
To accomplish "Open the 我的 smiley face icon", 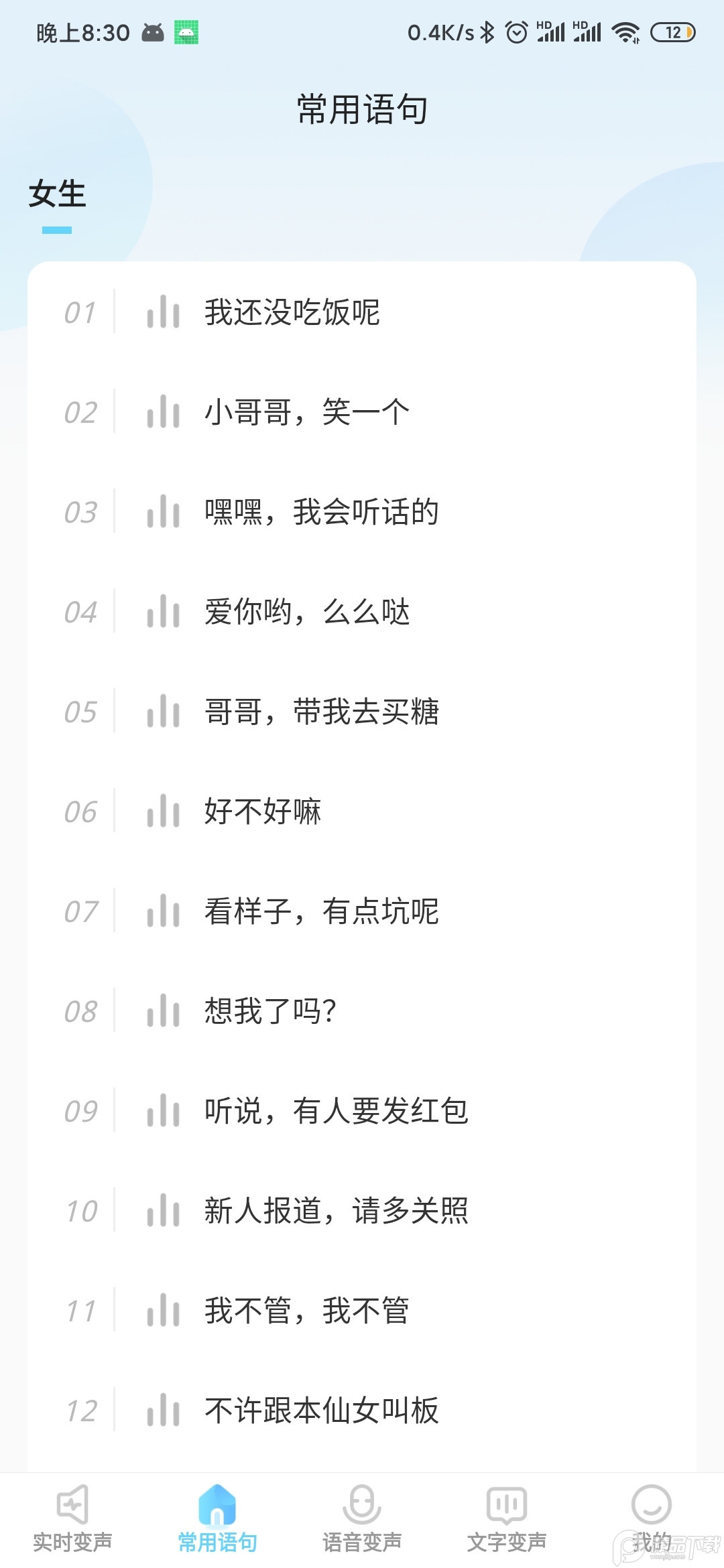I will 649,1504.
